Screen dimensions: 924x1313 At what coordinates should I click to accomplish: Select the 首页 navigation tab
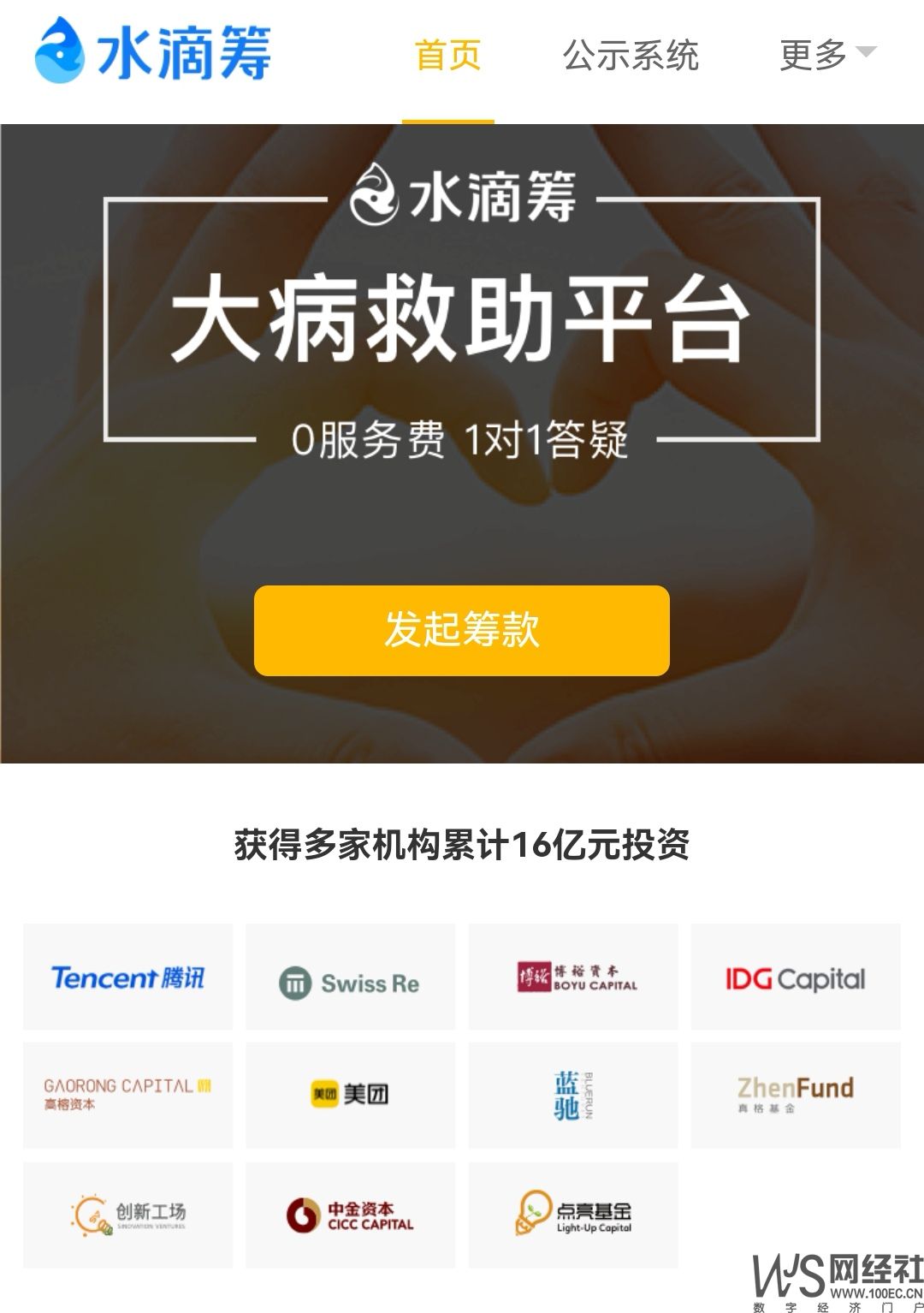coord(448,53)
